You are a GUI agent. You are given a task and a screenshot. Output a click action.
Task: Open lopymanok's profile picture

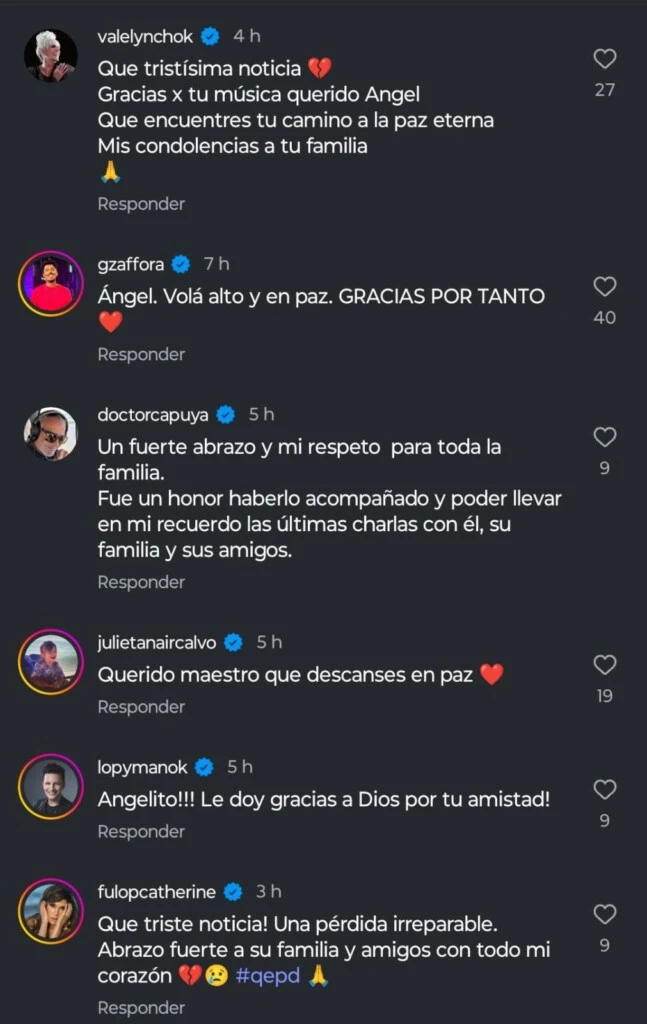pyautogui.click(x=50, y=786)
